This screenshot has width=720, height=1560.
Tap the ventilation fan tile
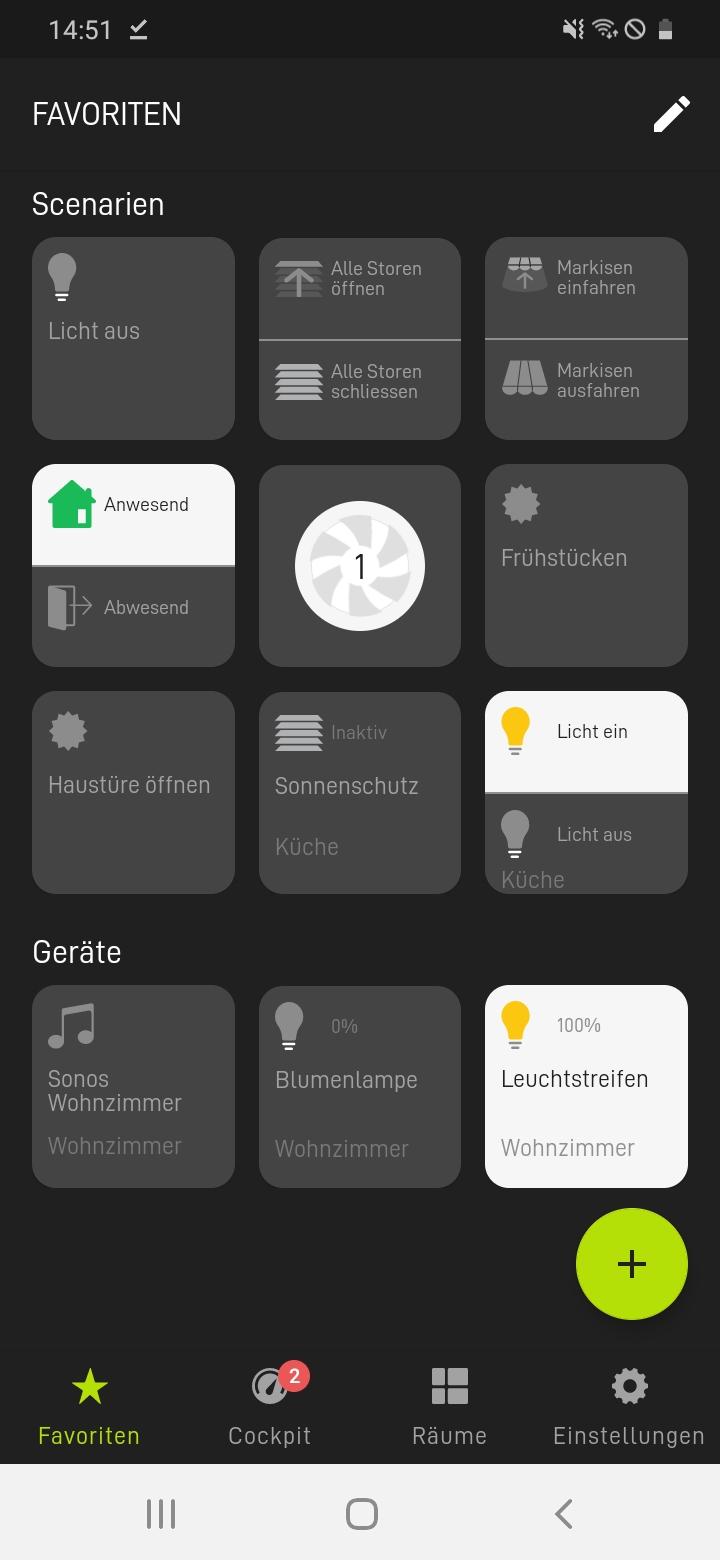[360, 565]
